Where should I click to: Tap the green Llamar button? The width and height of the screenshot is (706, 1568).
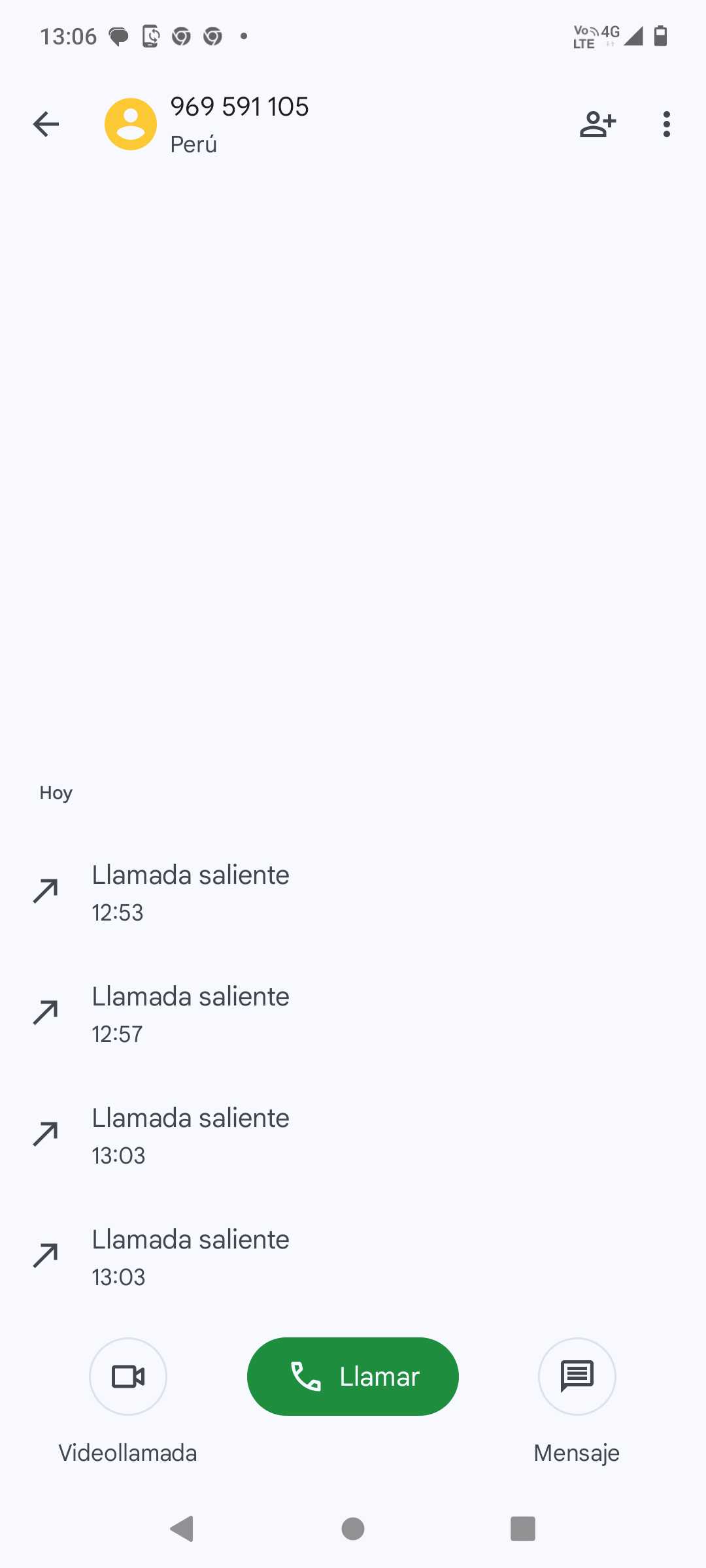point(353,1377)
